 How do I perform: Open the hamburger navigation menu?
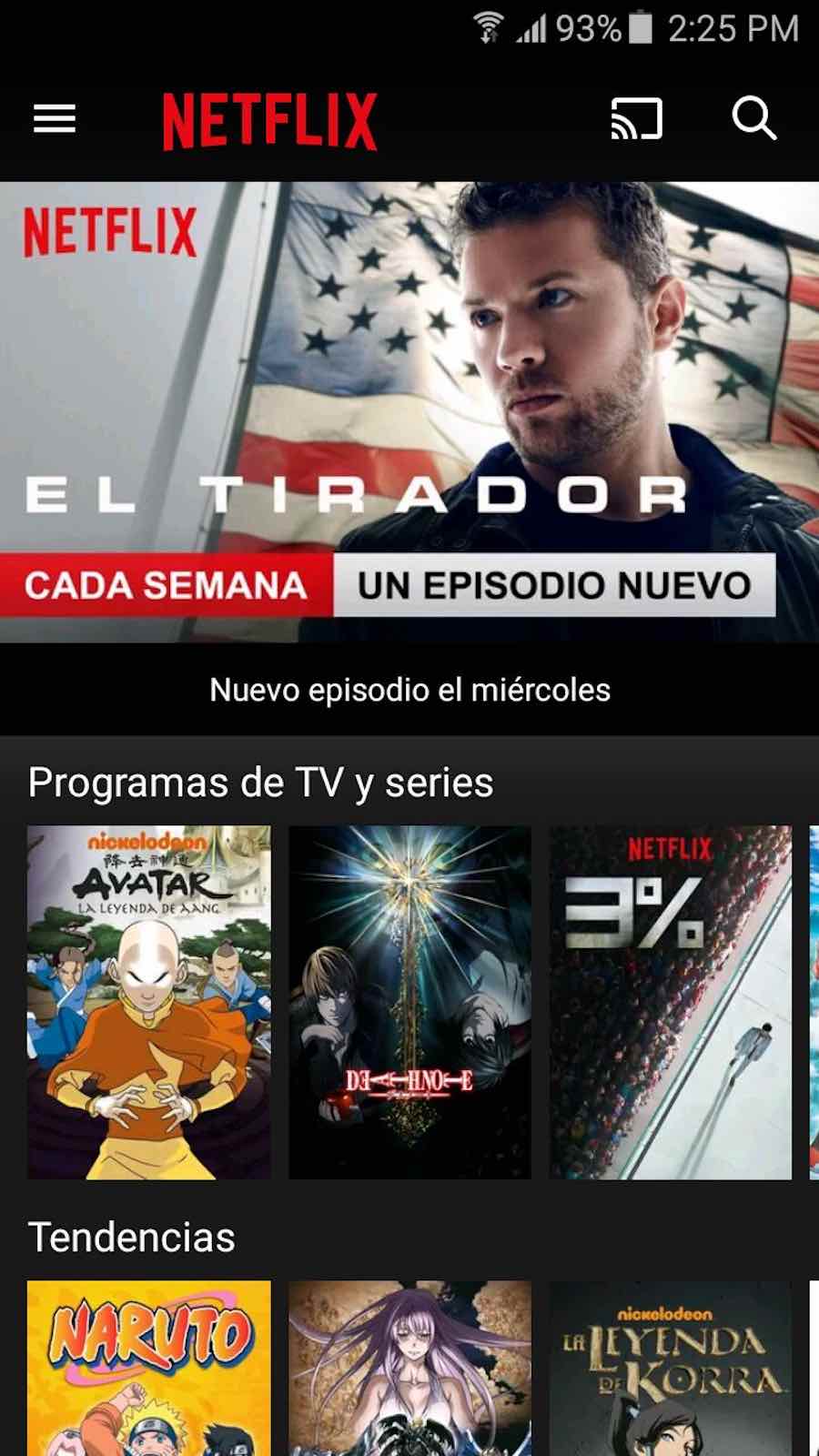pyautogui.click(x=55, y=118)
